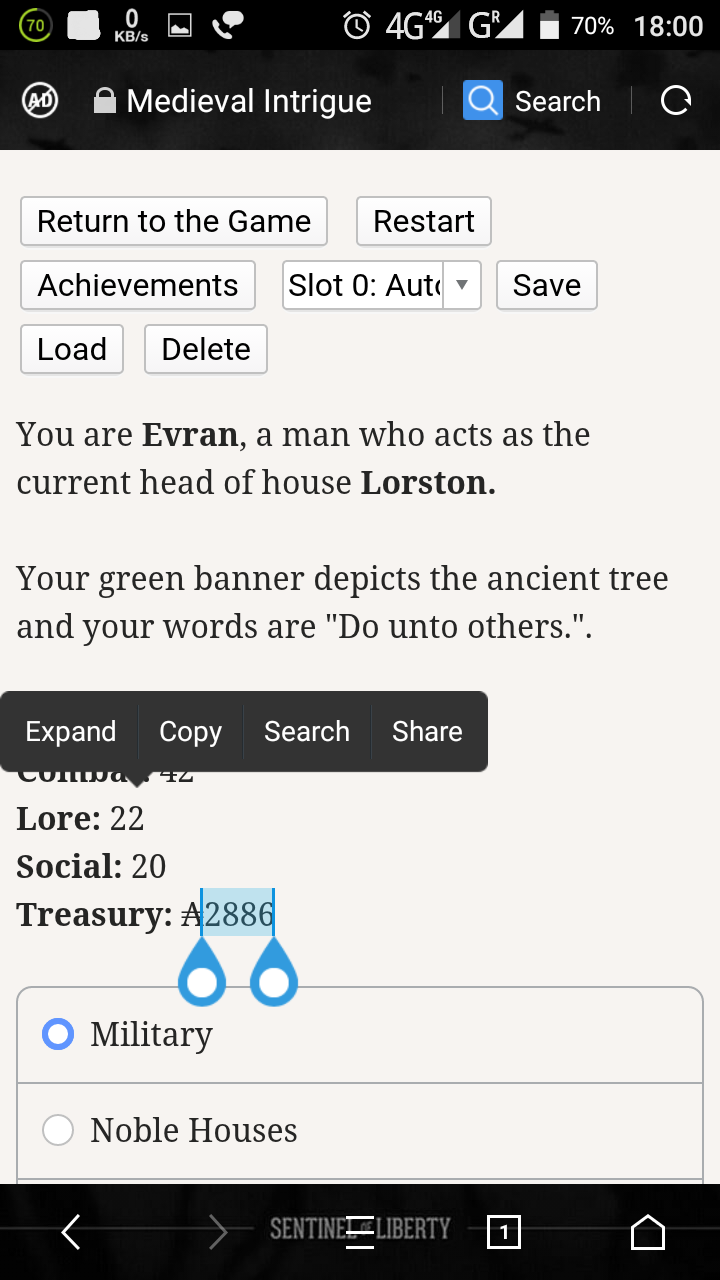Select the Military radio option
Image resolution: width=720 pixels, height=1280 pixels.
58,1034
